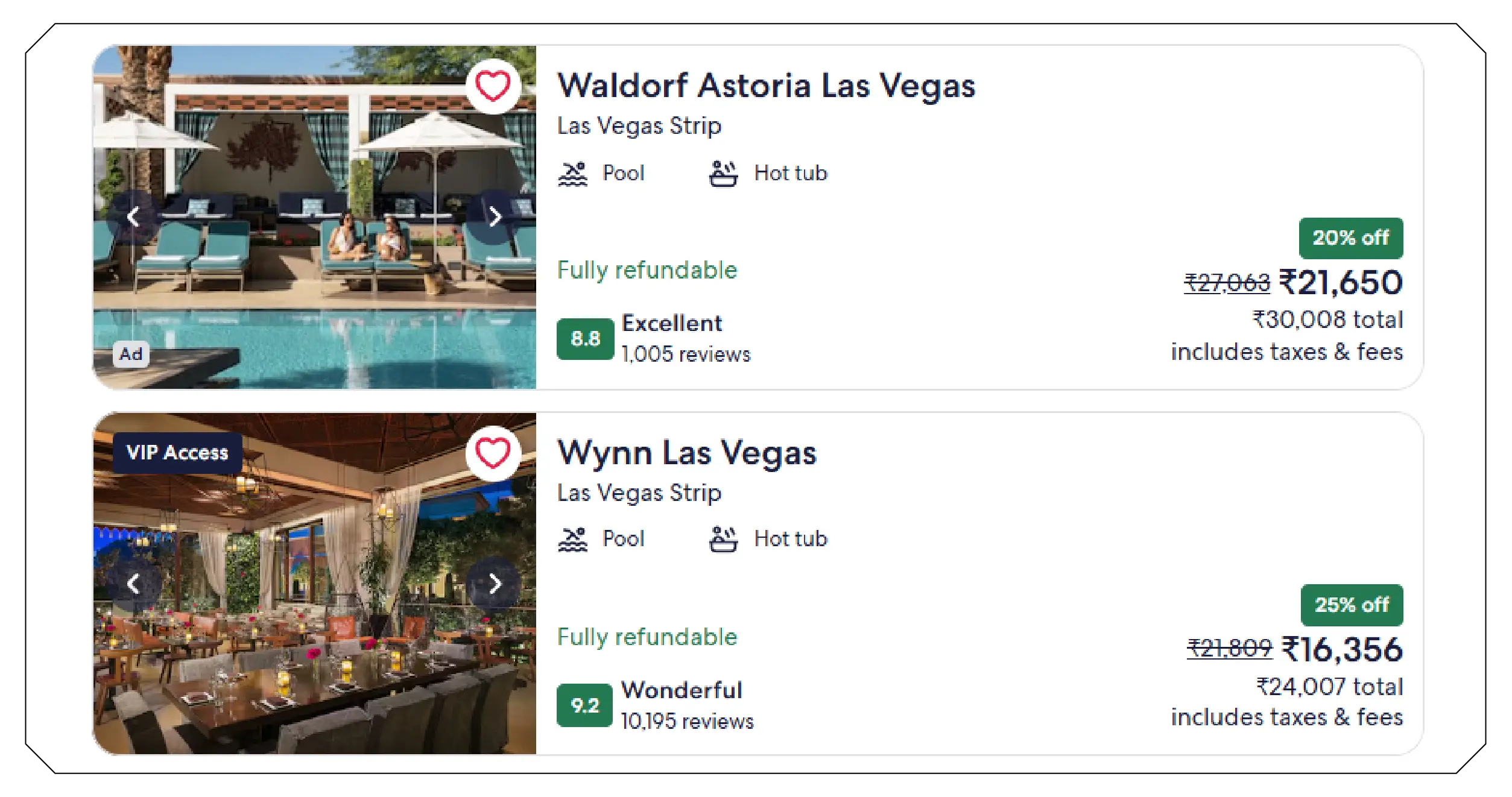Show previous photo of Wynn Las Vegas

133,584
